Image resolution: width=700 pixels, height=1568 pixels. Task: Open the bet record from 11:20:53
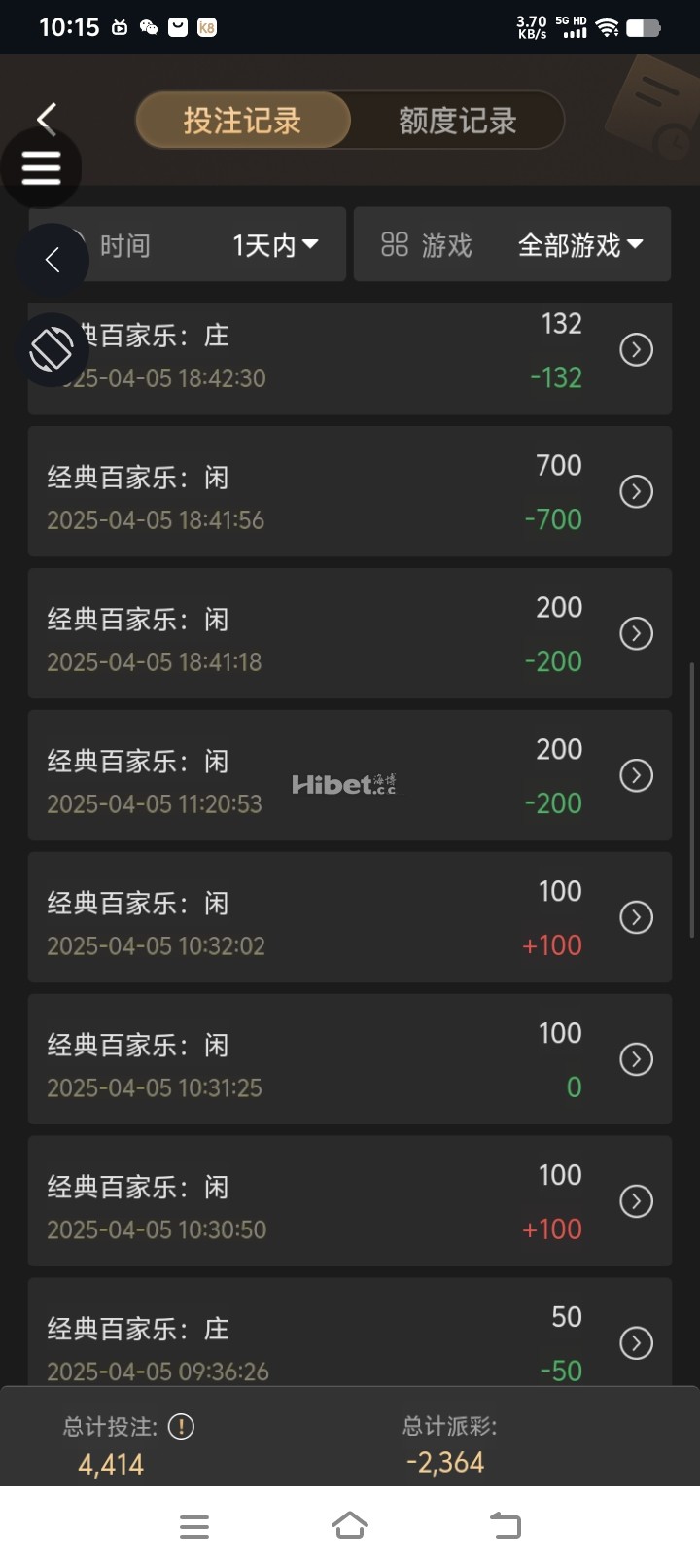coord(636,776)
